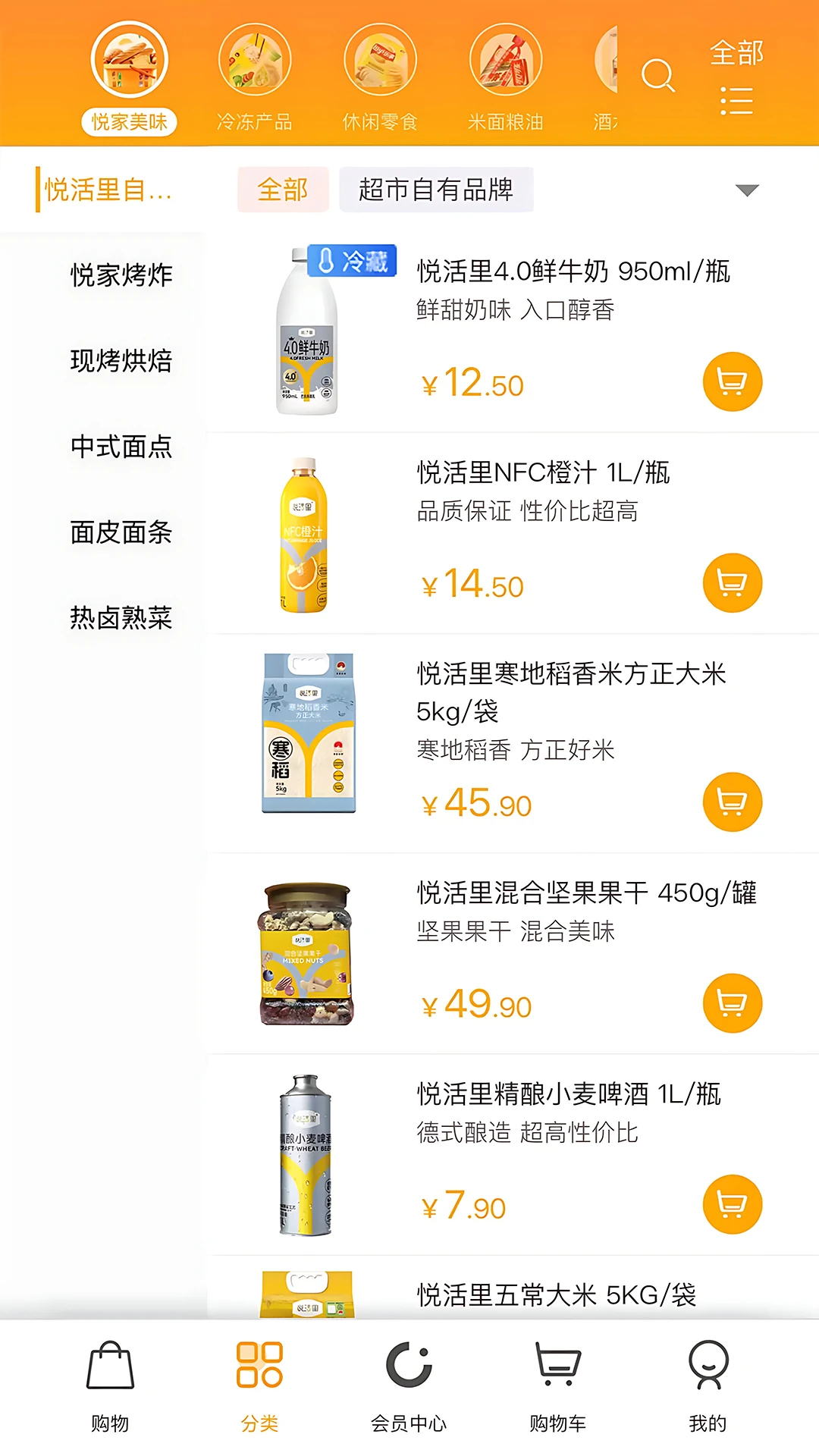819x1456 pixels.
Task: Add 悦活里混合坚果果干 to cart
Action: tap(732, 1003)
